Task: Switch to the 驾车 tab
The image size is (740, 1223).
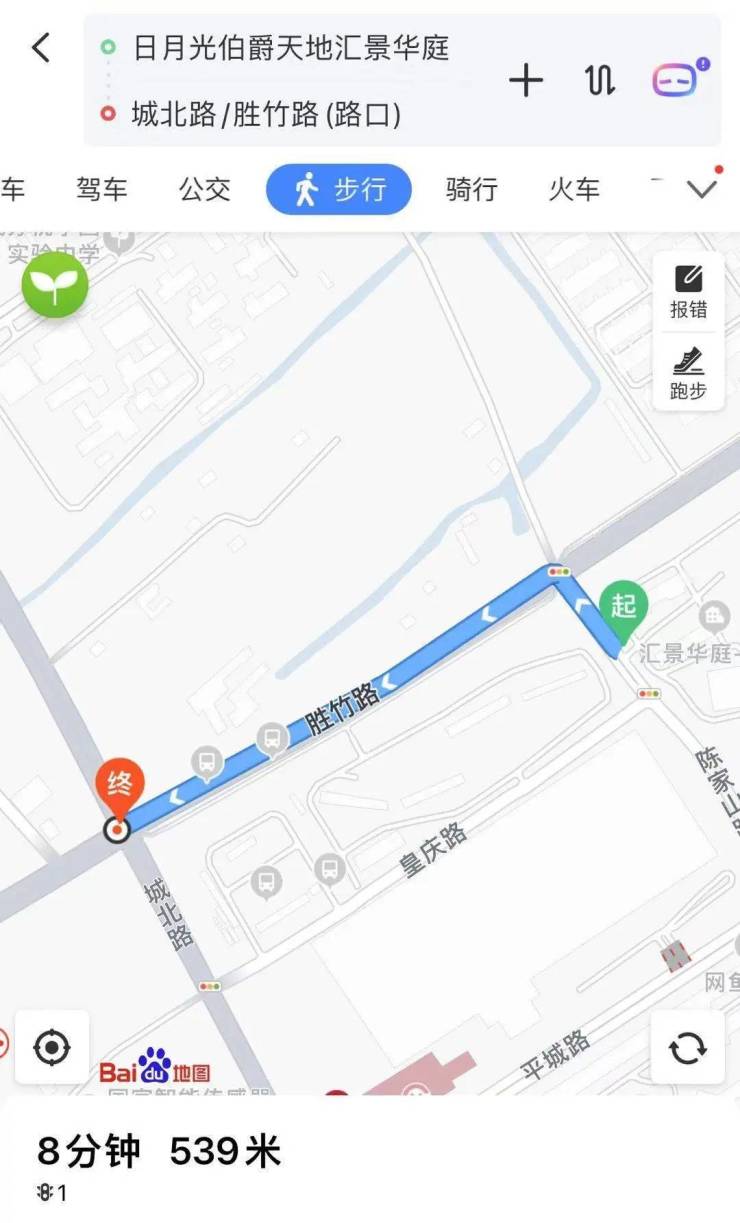Action: click(x=102, y=189)
